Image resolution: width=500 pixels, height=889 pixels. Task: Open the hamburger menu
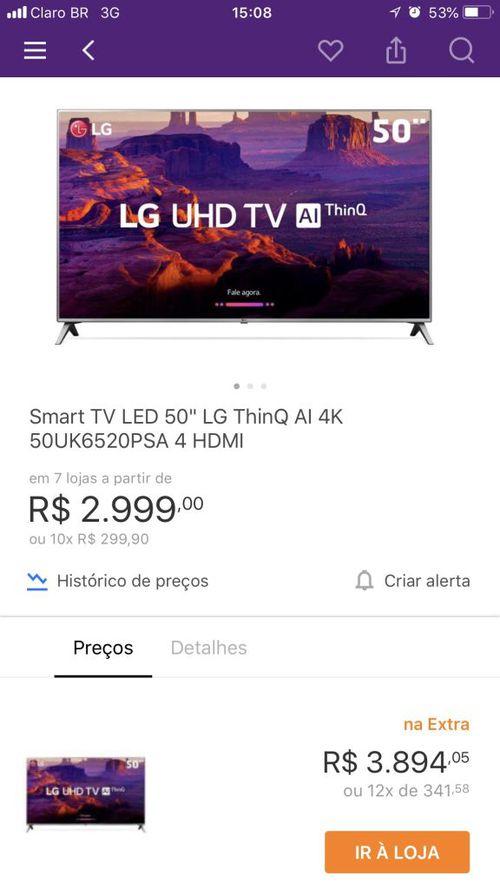35,51
